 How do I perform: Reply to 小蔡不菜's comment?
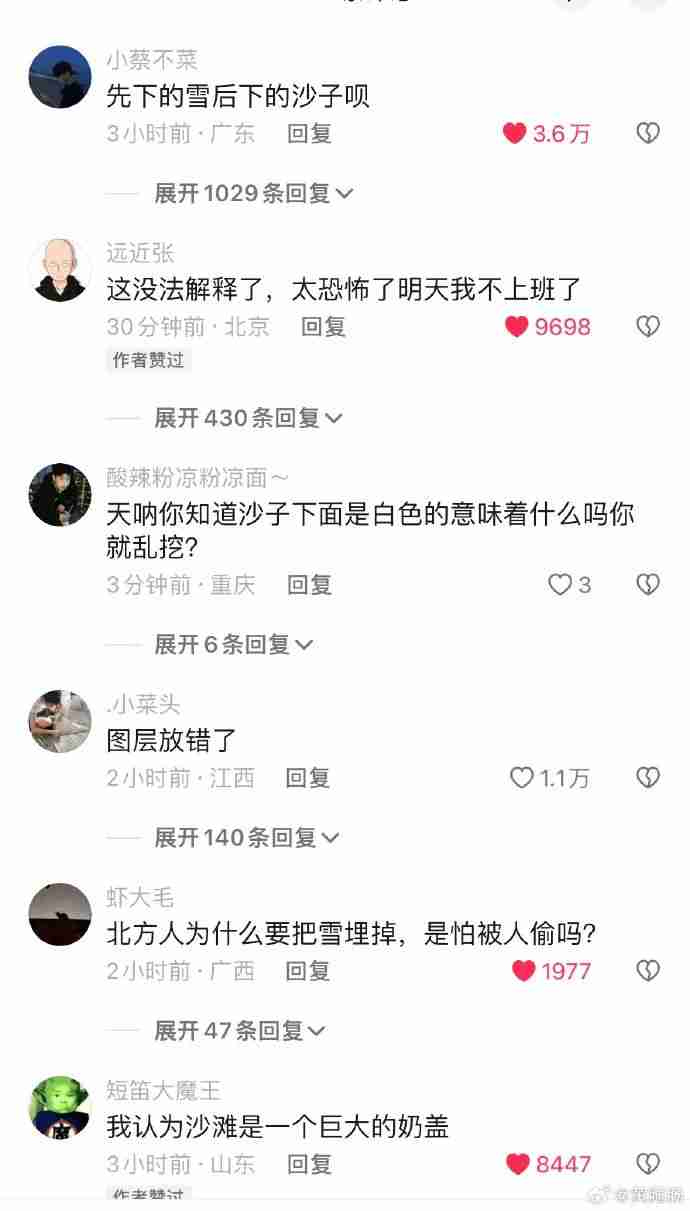point(309,133)
